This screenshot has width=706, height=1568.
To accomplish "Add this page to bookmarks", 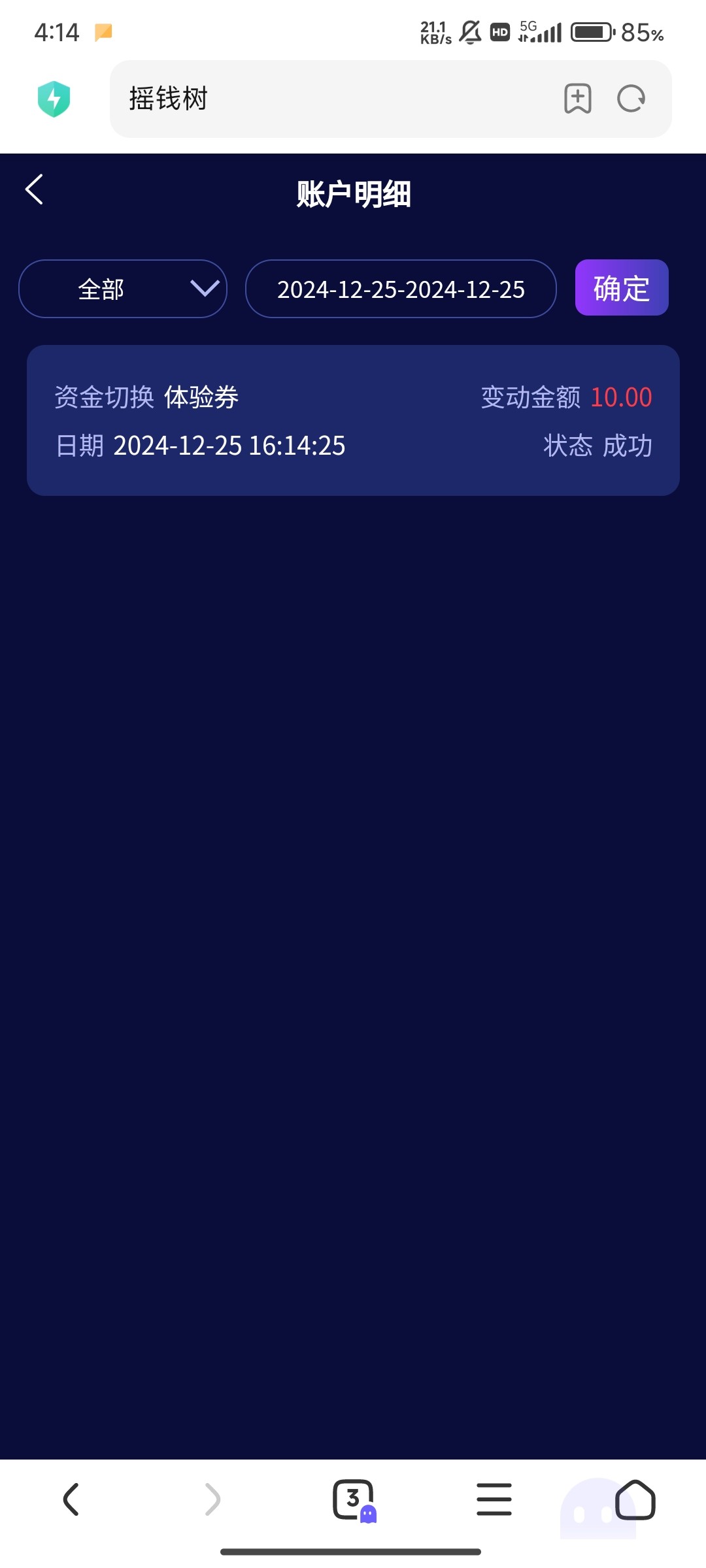I will click(578, 99).
